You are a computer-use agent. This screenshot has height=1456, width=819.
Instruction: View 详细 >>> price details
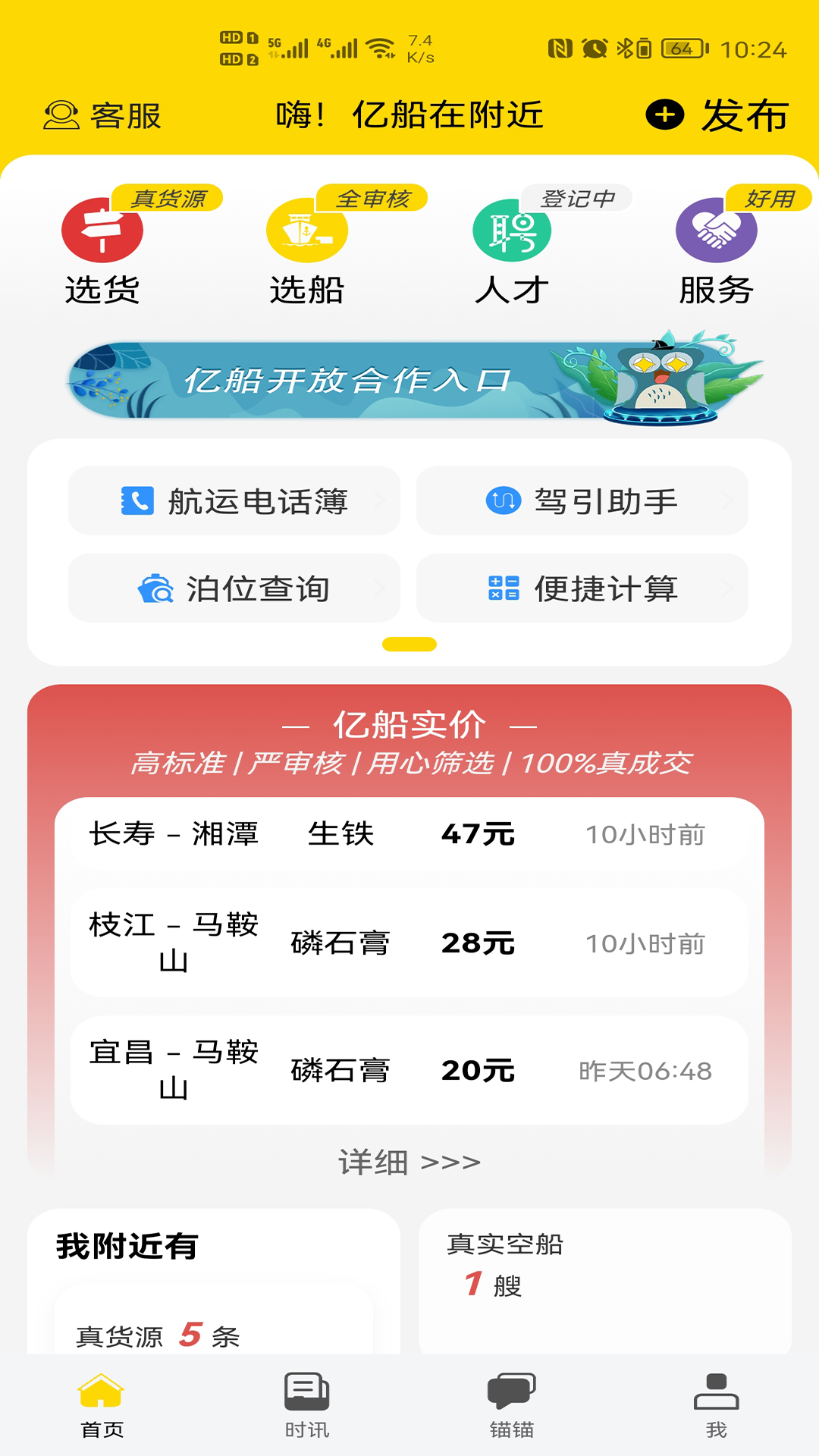click(x=409, y=1162)
